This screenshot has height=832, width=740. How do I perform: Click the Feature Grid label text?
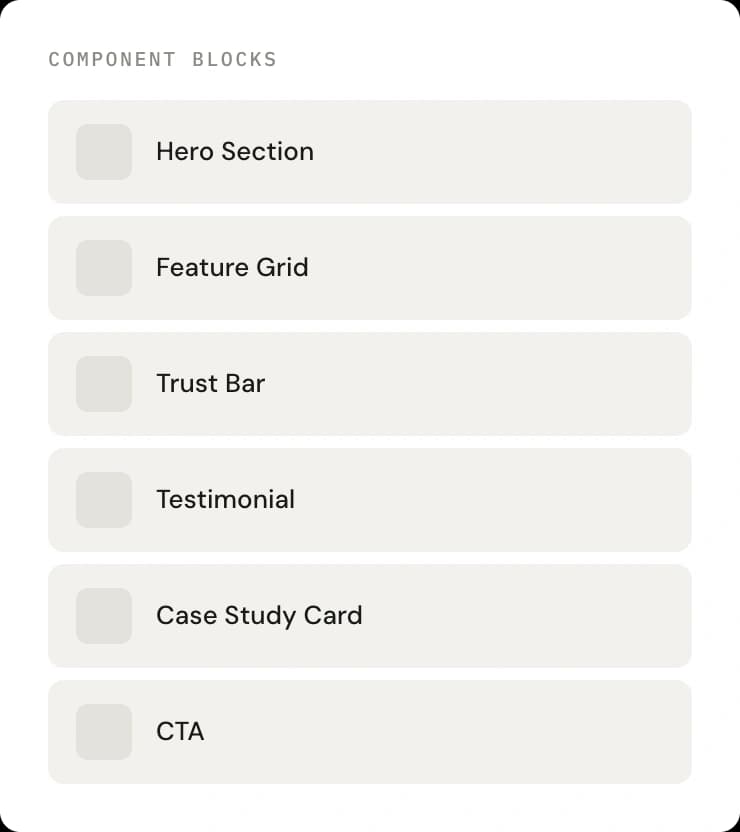232,268
